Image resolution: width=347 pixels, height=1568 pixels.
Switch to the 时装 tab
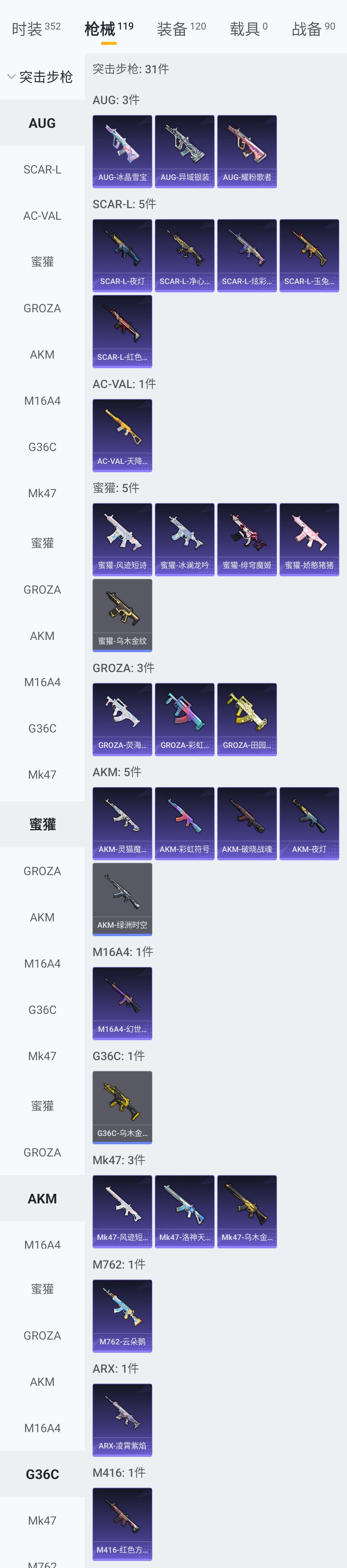click(x=36, y=29)
